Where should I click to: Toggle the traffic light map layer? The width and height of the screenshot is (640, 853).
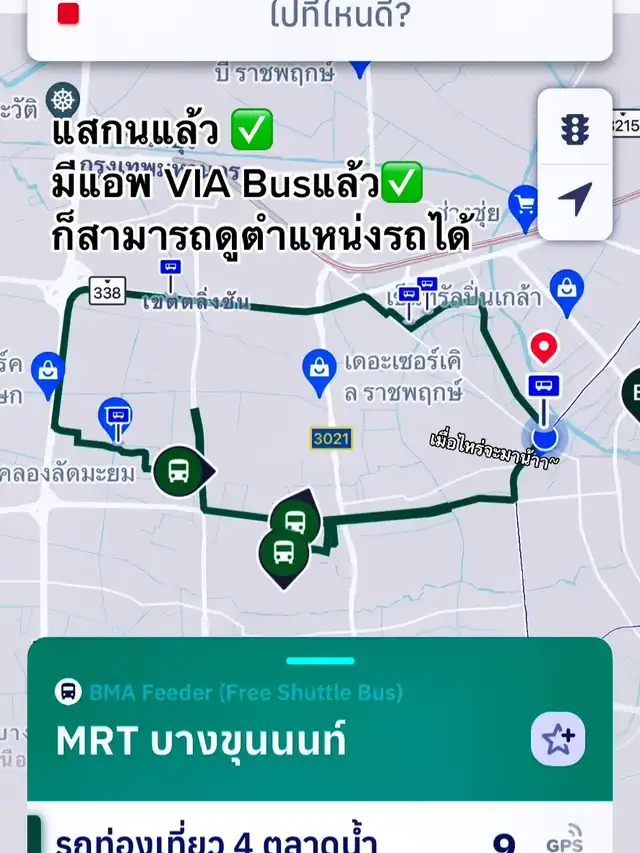(574, 127)
